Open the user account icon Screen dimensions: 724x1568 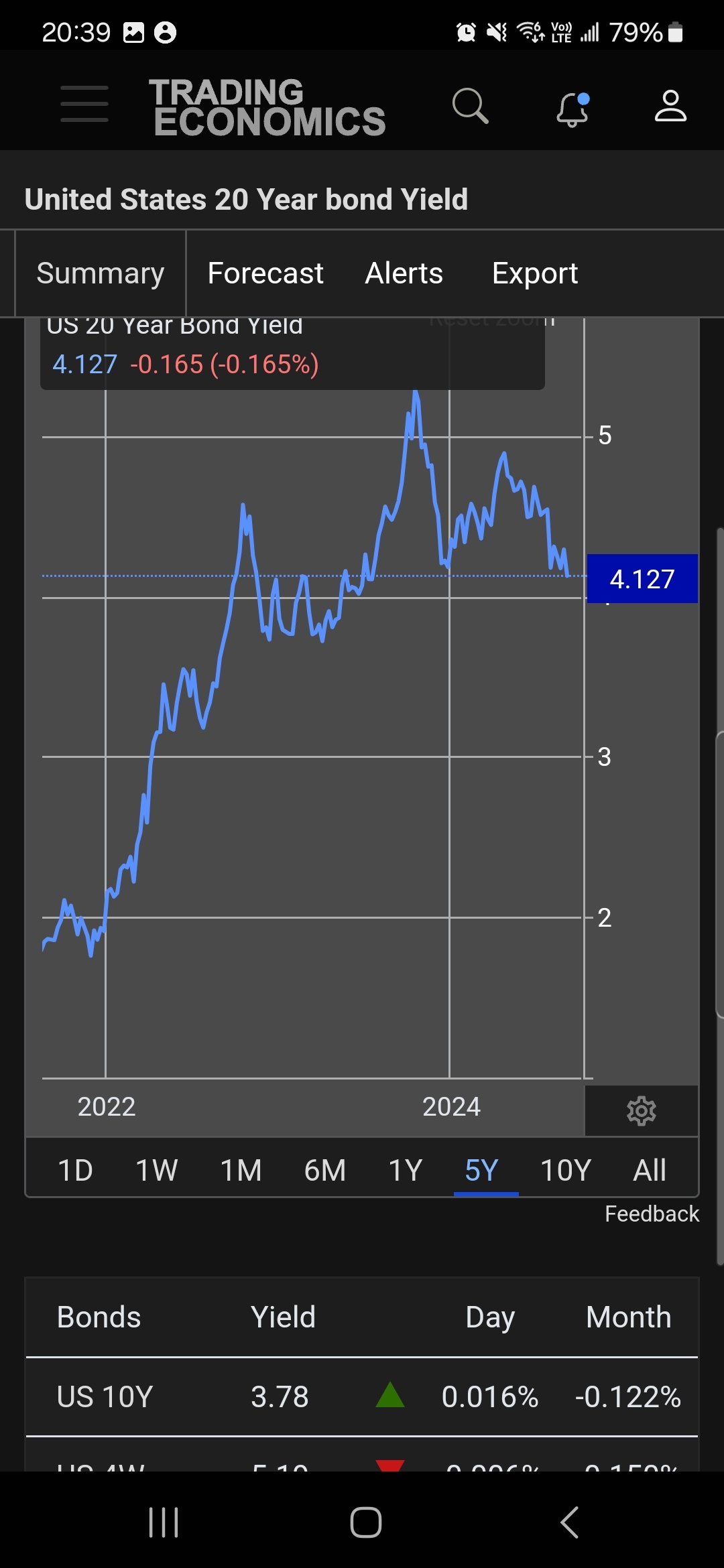coord(670,106)
